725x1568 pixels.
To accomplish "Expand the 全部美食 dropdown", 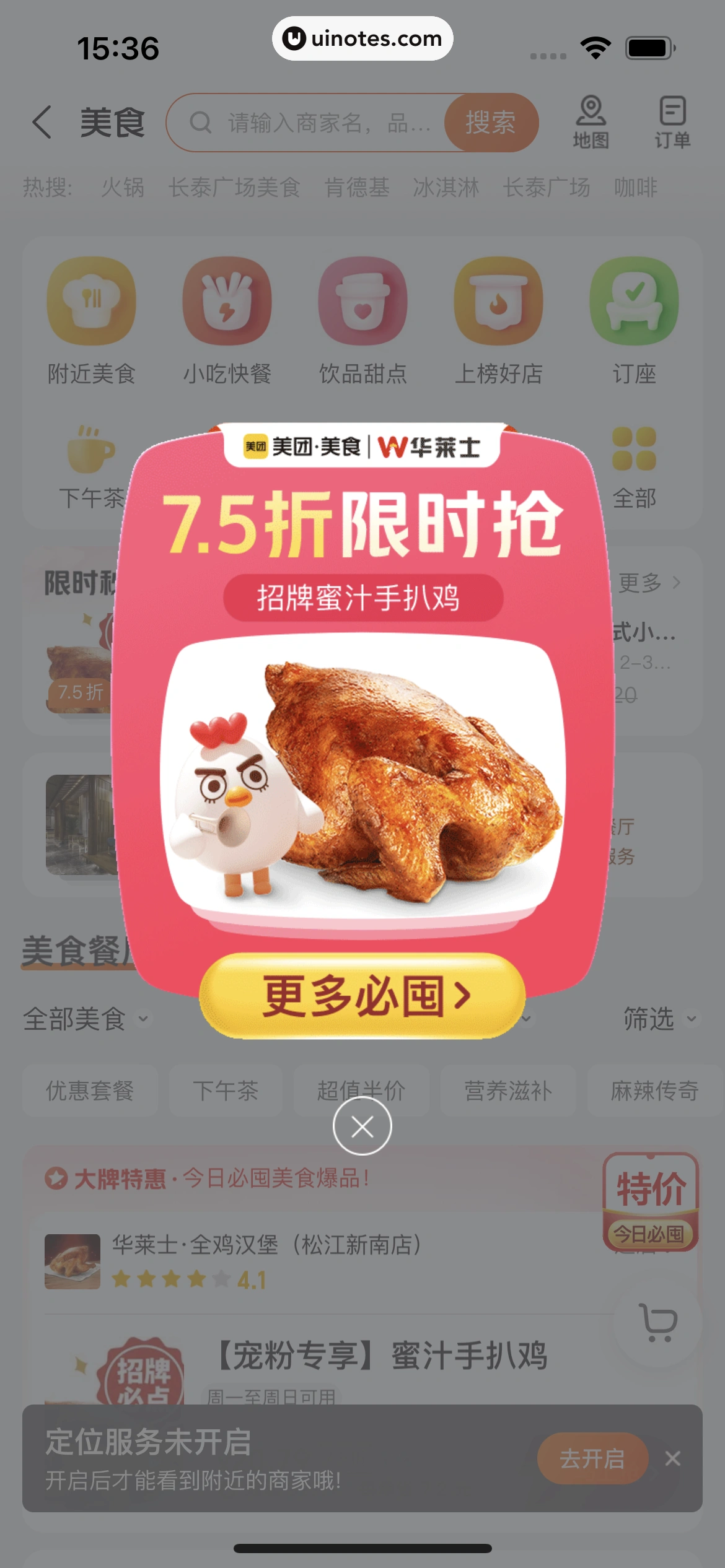I will [x=86, y=1019].
